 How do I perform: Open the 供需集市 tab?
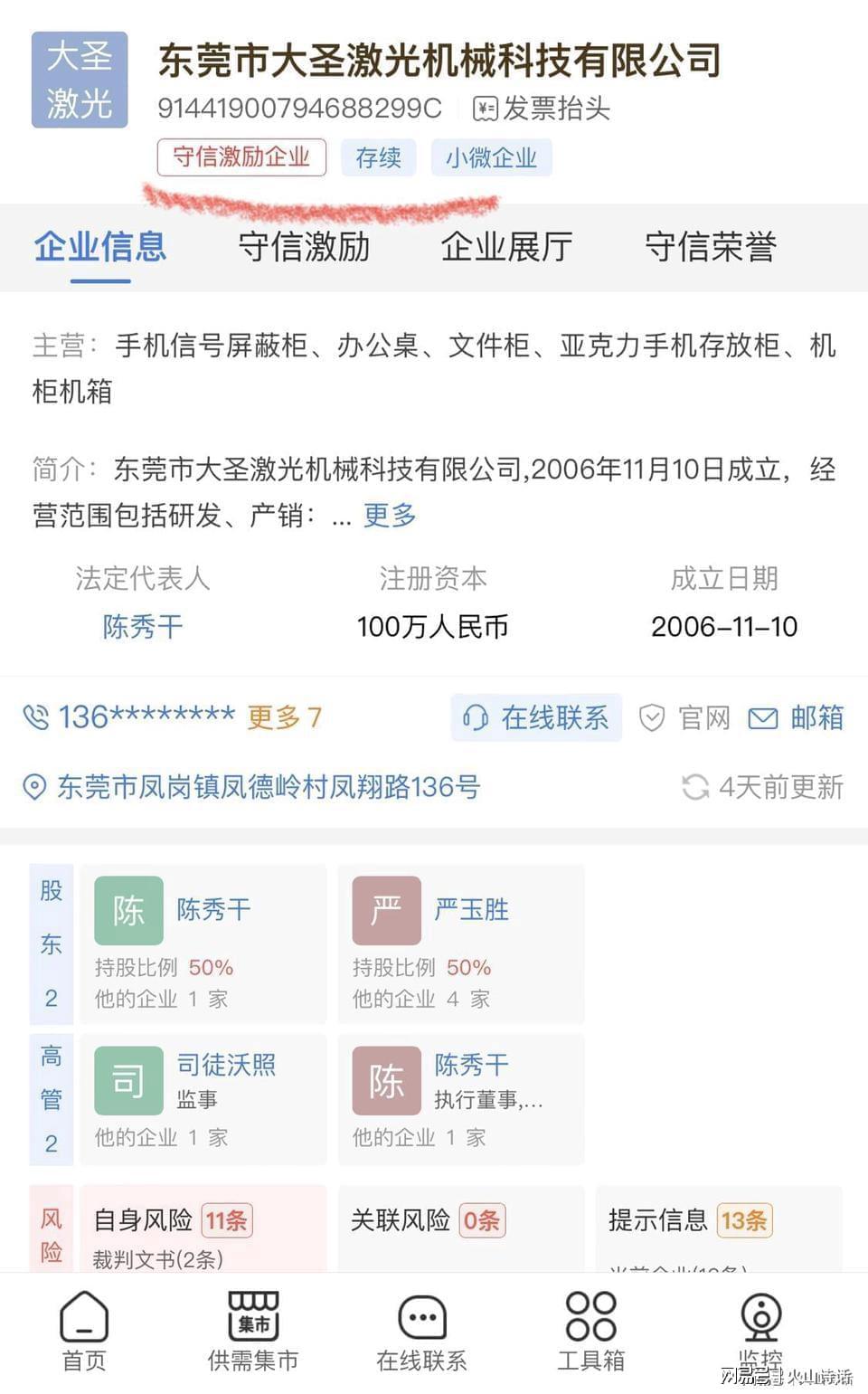(x=253, y=1331)
